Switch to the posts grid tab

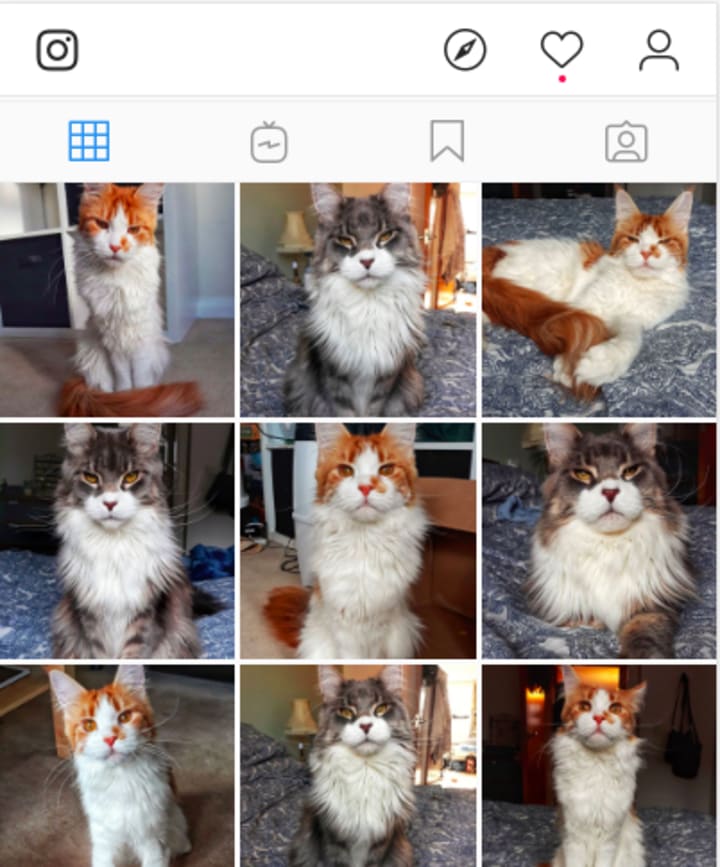(x=89, y=141)
